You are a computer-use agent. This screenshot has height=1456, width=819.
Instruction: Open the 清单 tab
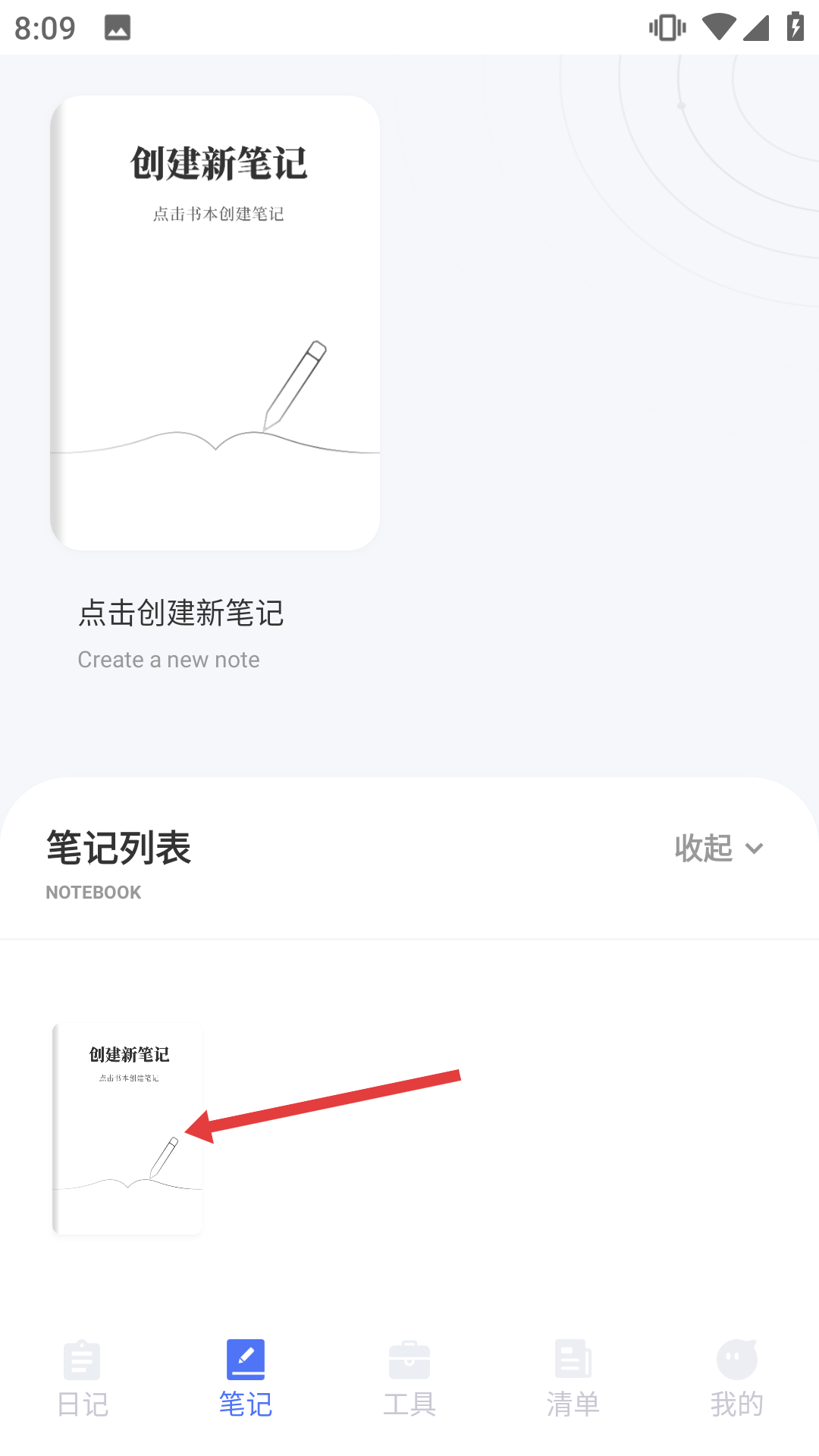tap(573, 1378)
